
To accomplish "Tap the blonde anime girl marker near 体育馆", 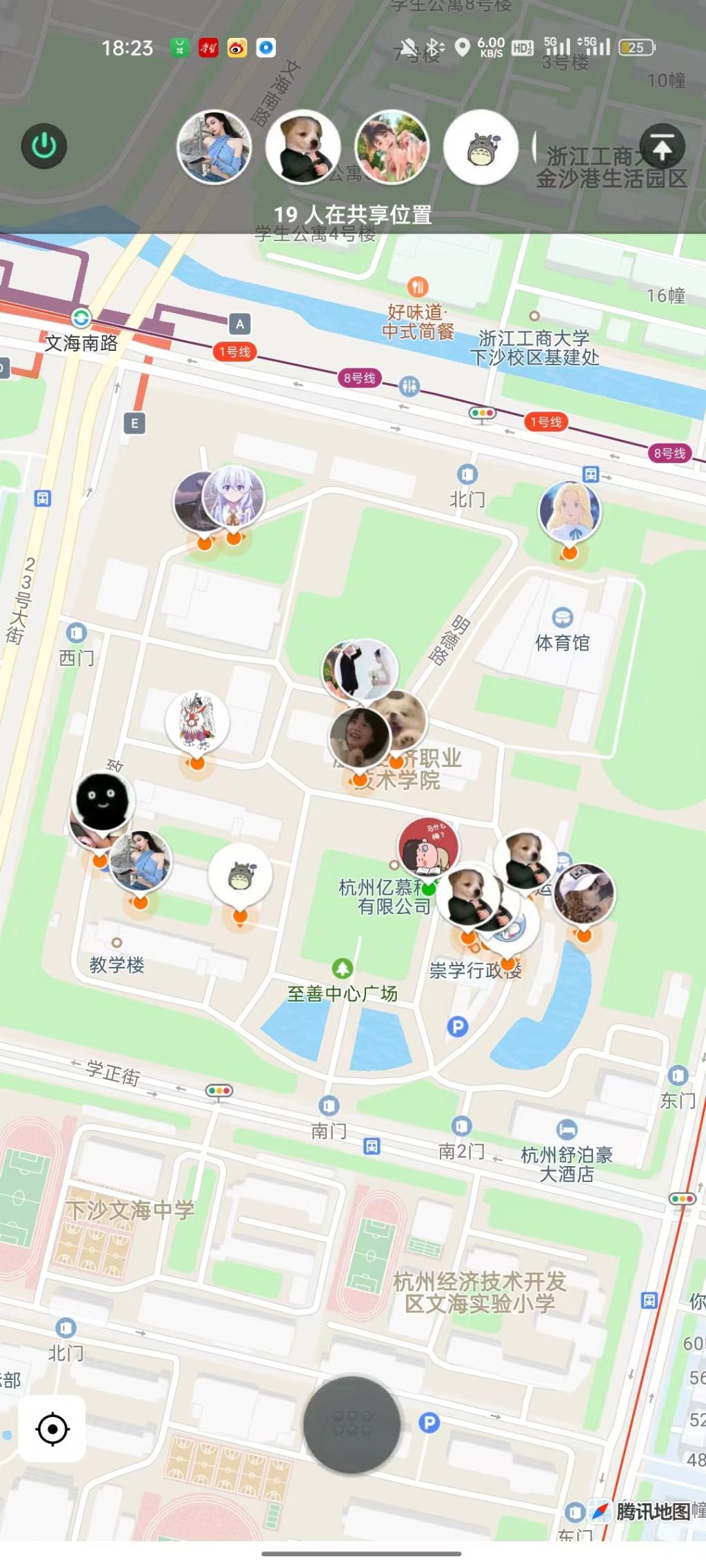I will (569, 511).
